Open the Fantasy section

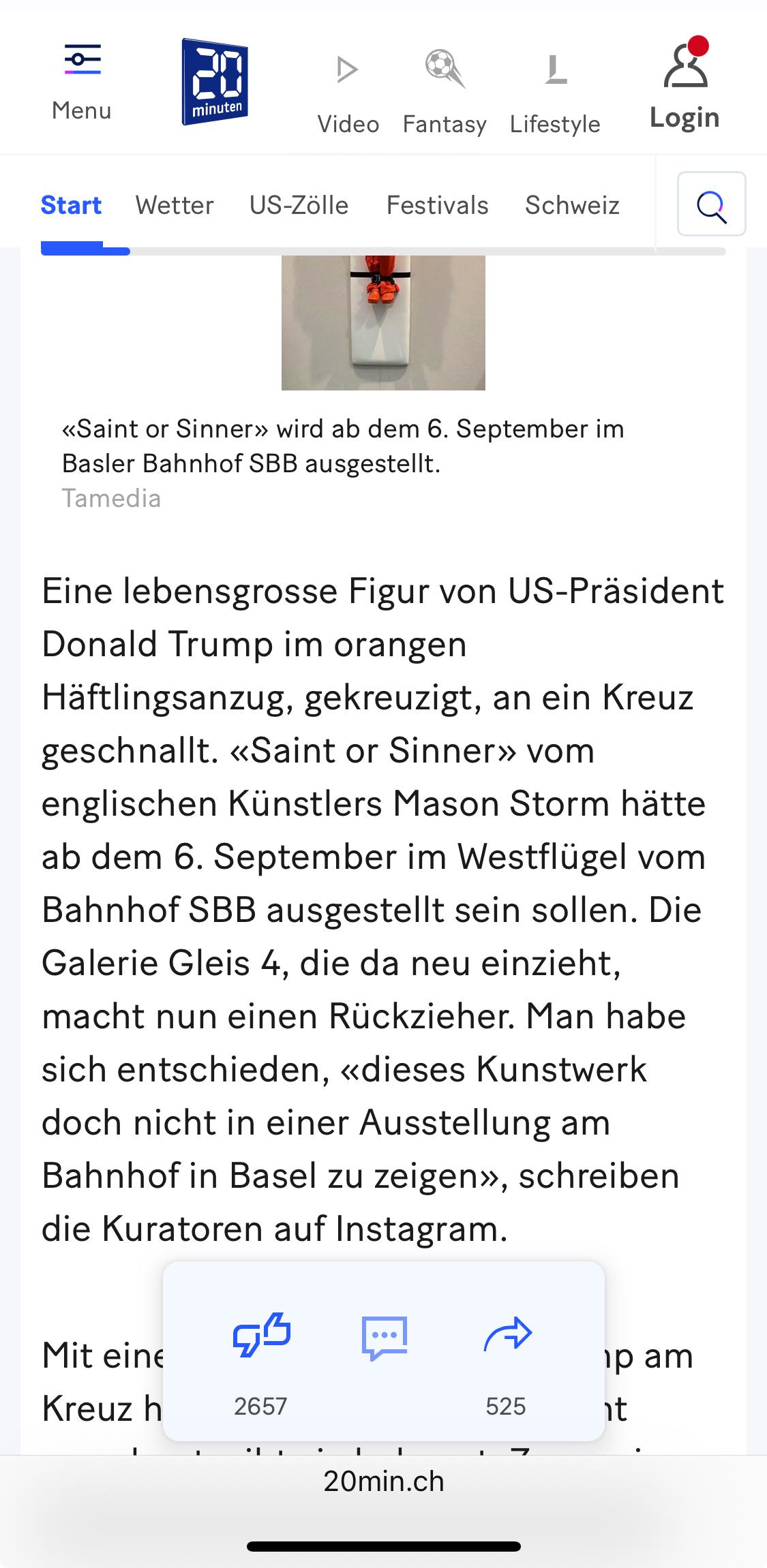tap(445, 92)
